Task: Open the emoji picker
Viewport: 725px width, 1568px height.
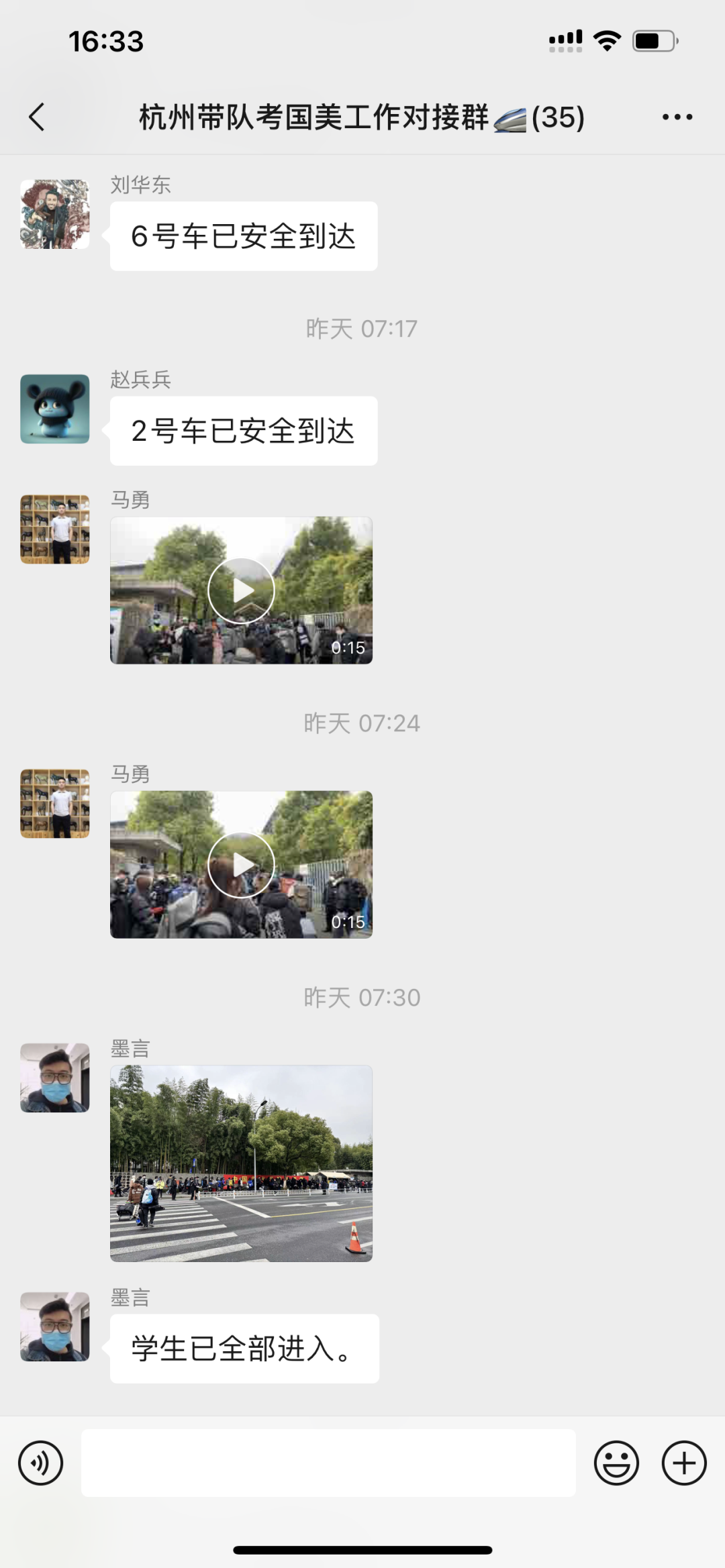Action: [x=616, y=1463]
